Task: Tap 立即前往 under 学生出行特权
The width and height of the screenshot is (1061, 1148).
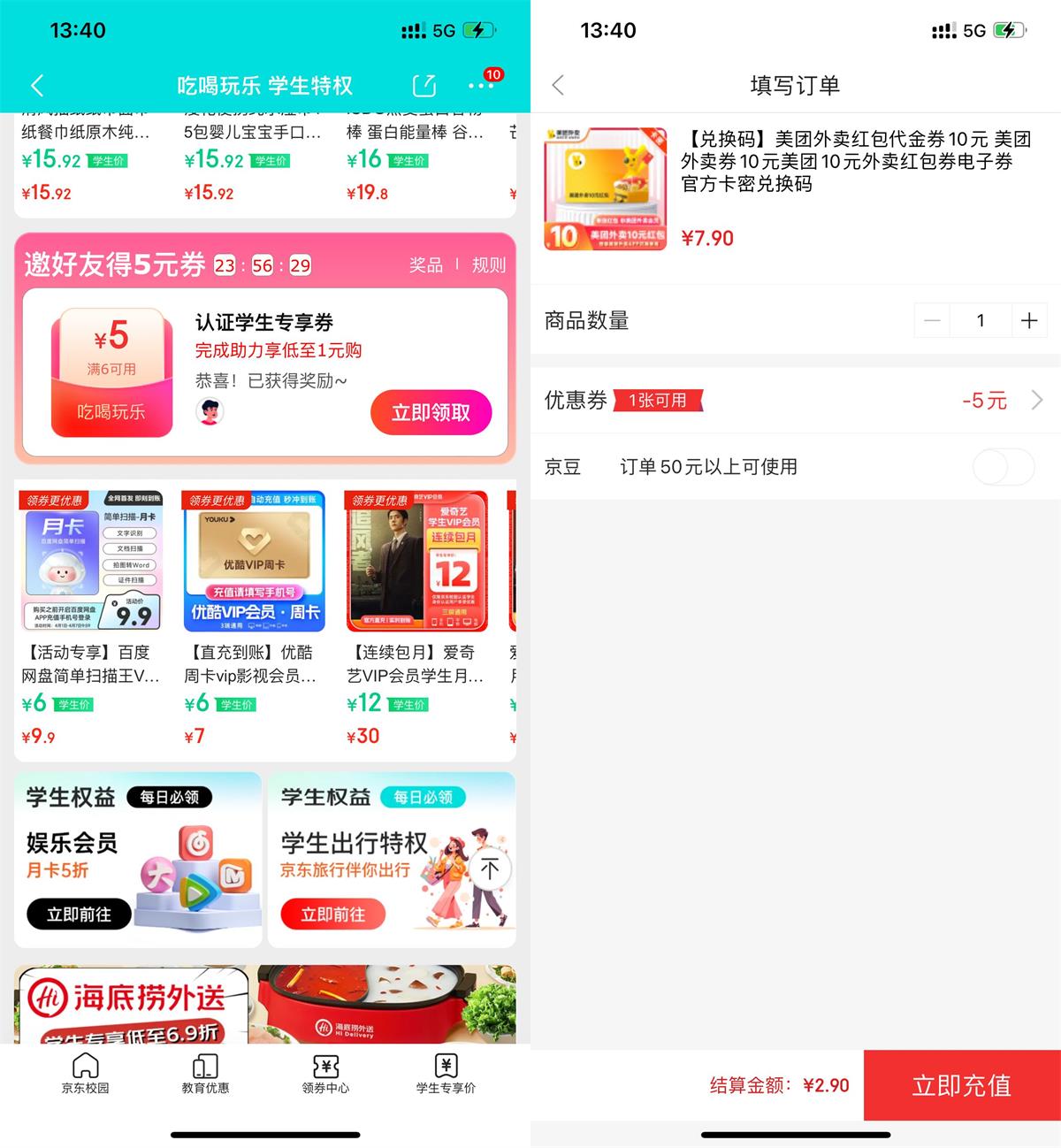Action: (333, 915)
